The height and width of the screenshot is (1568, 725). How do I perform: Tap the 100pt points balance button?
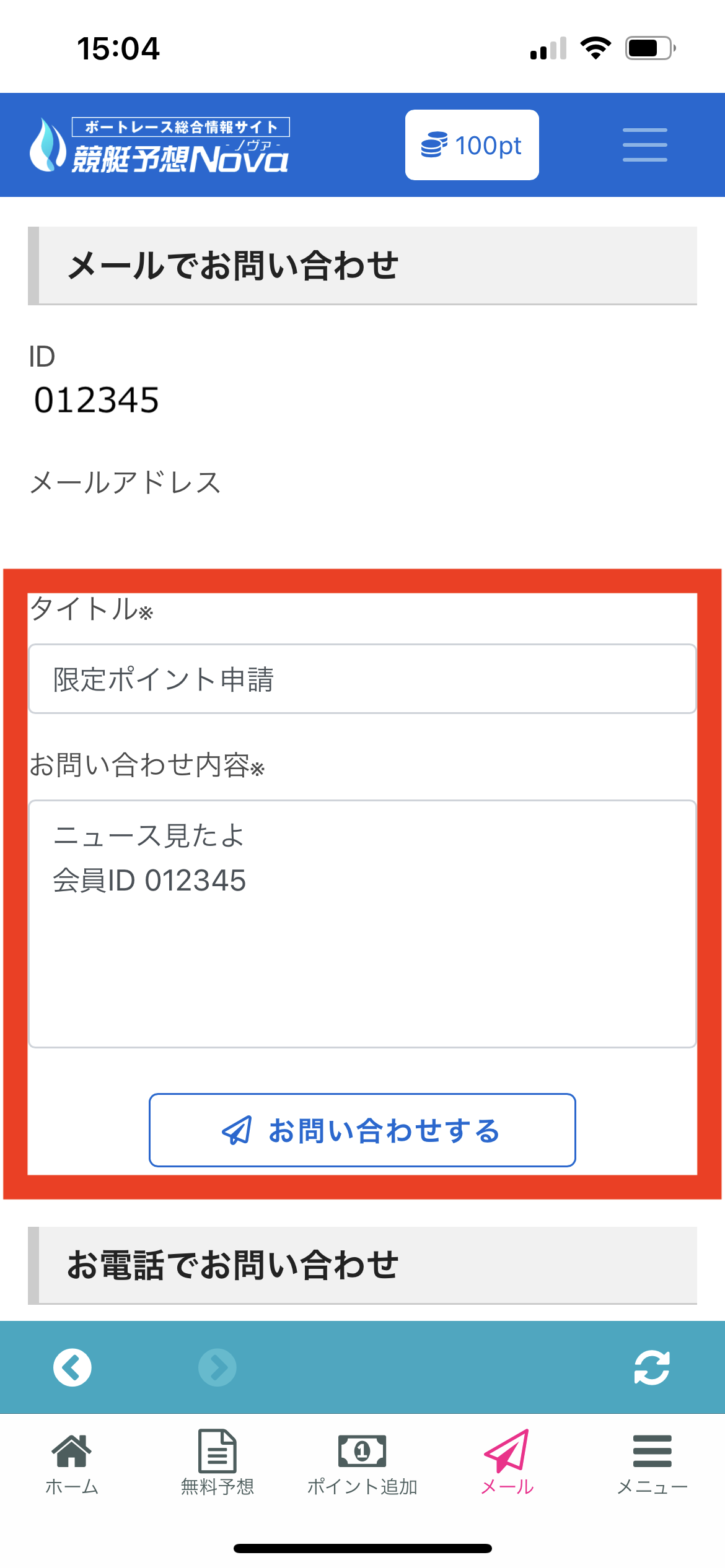tap(472, 145)
